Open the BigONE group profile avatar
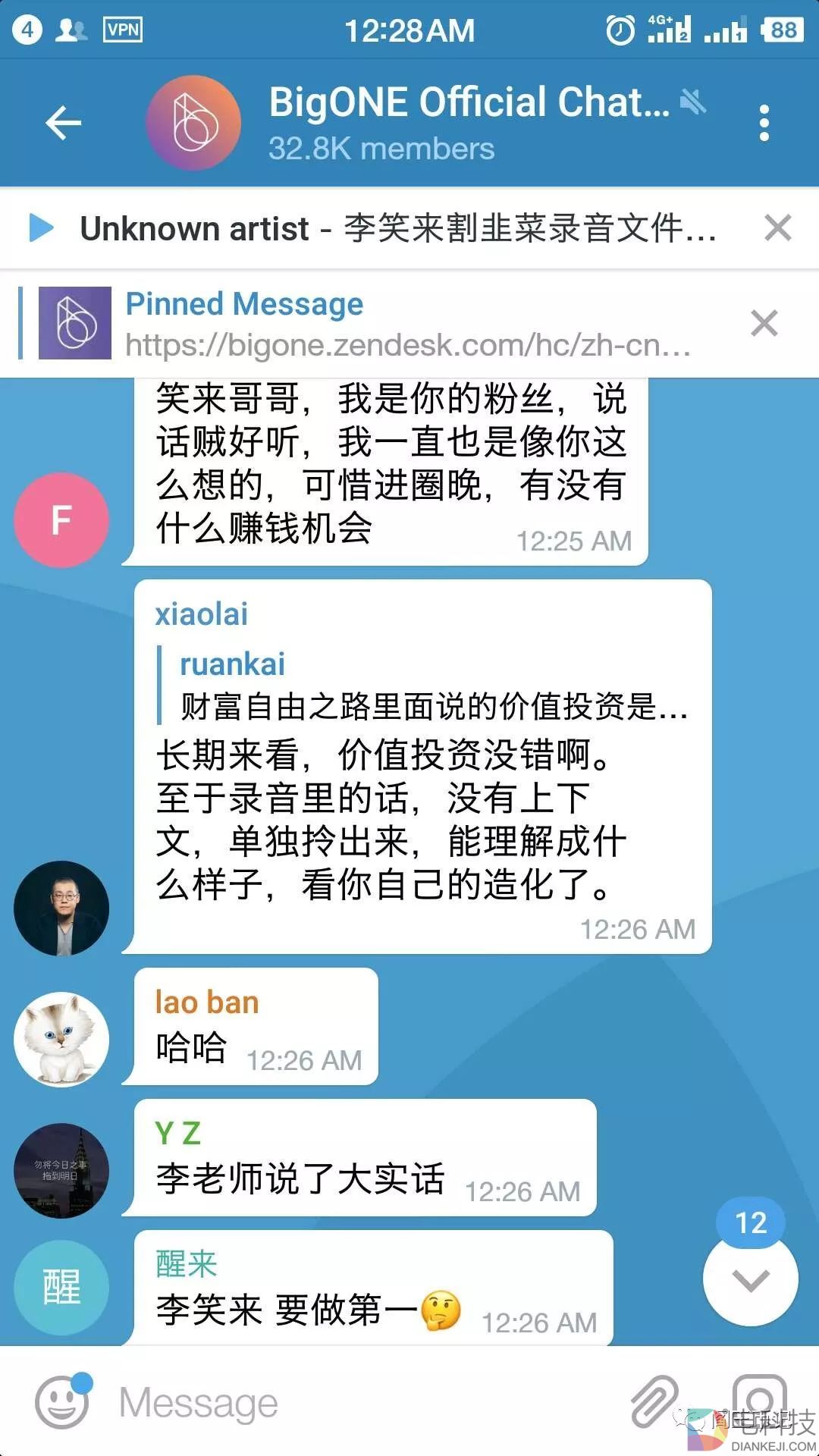 pos(193,121)
